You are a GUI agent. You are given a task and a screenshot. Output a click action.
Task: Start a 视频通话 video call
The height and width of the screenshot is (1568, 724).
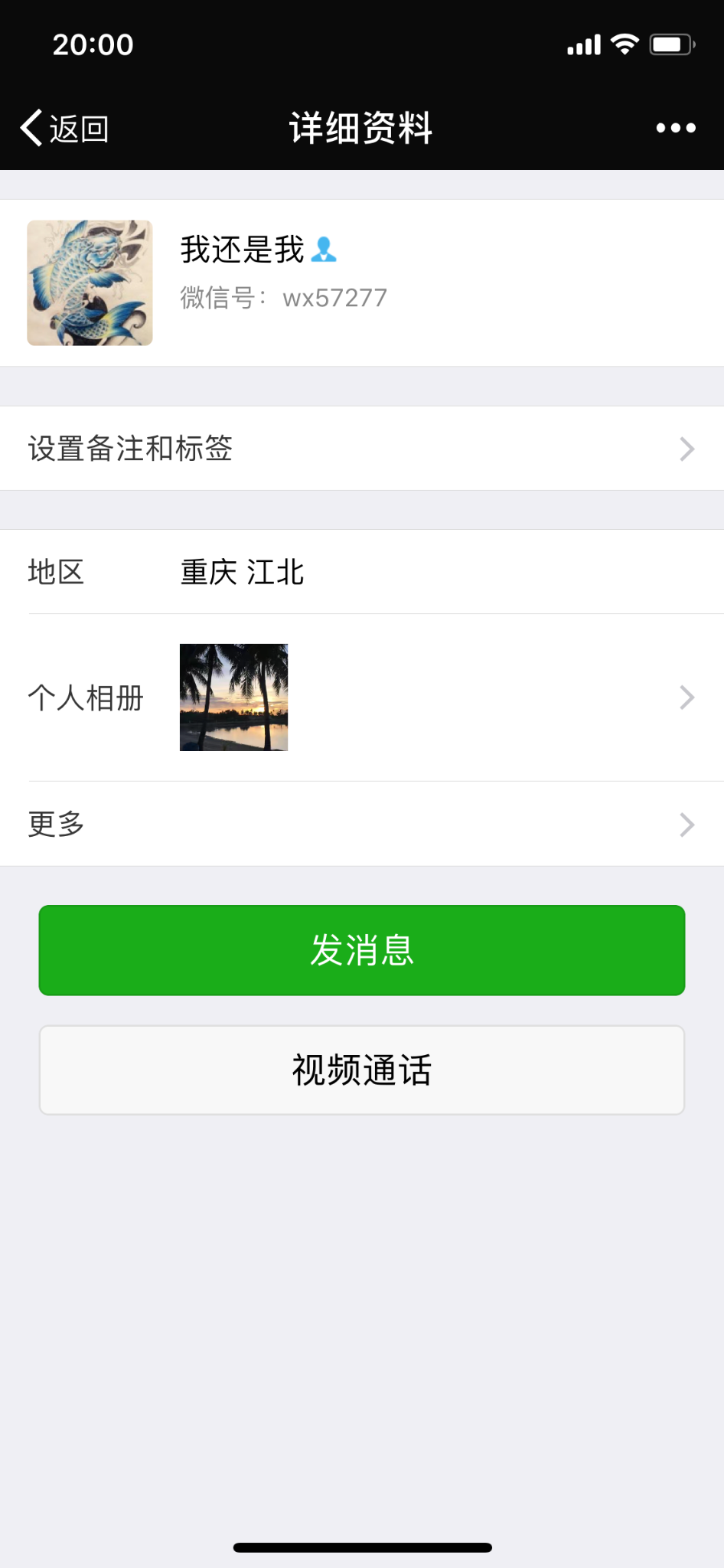361,1070
